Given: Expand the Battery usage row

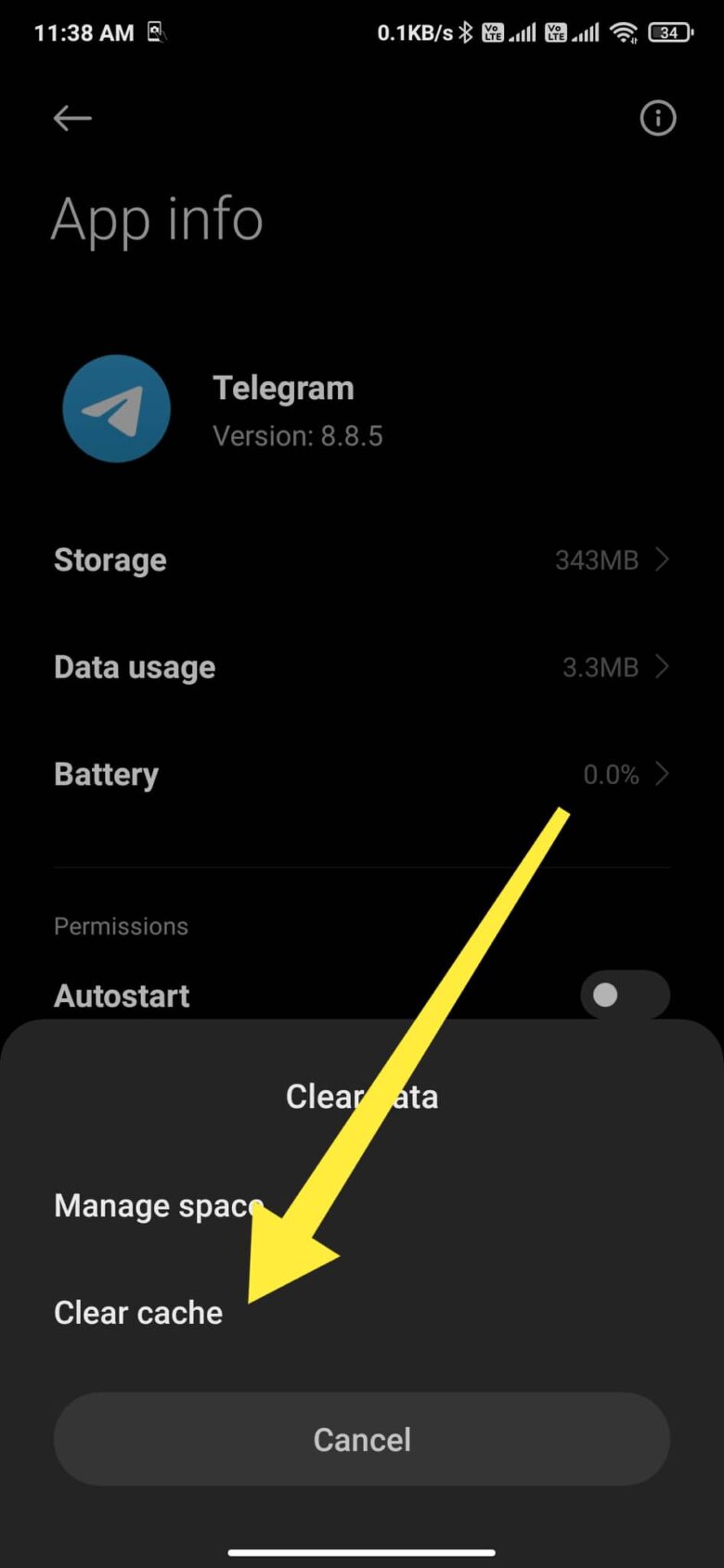Looking at the screenshot, I should pyautogui.click(x=661, y=774).
